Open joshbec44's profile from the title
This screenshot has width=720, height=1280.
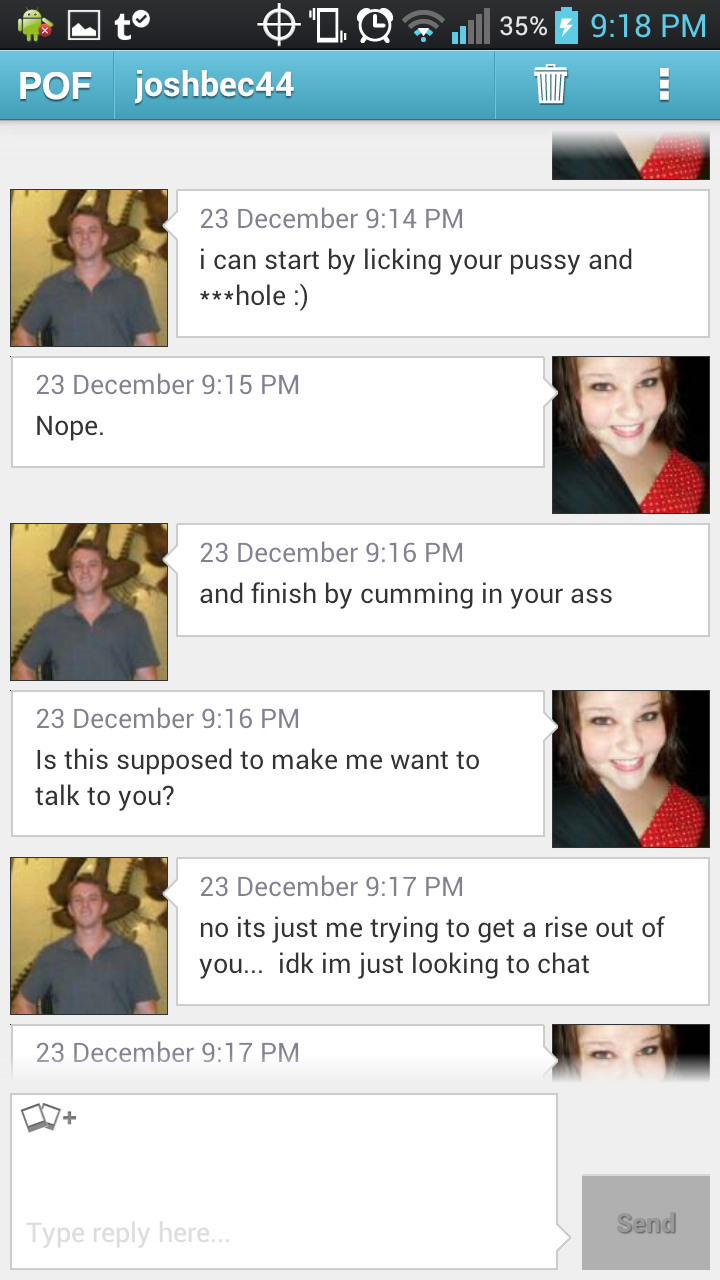tap(214, 86)
